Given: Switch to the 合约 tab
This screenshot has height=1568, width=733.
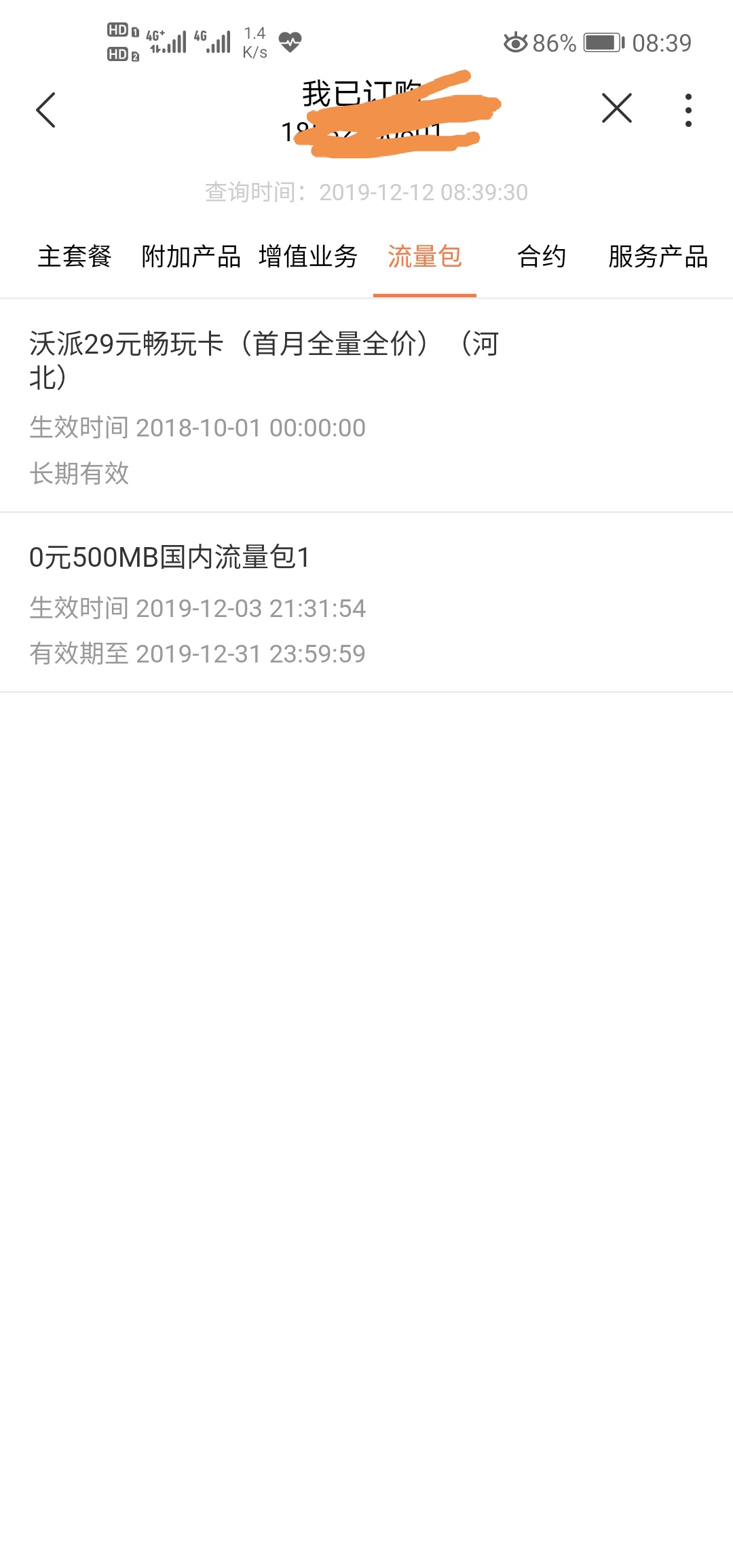Looking at the screenshot, I should pos(542,257).
